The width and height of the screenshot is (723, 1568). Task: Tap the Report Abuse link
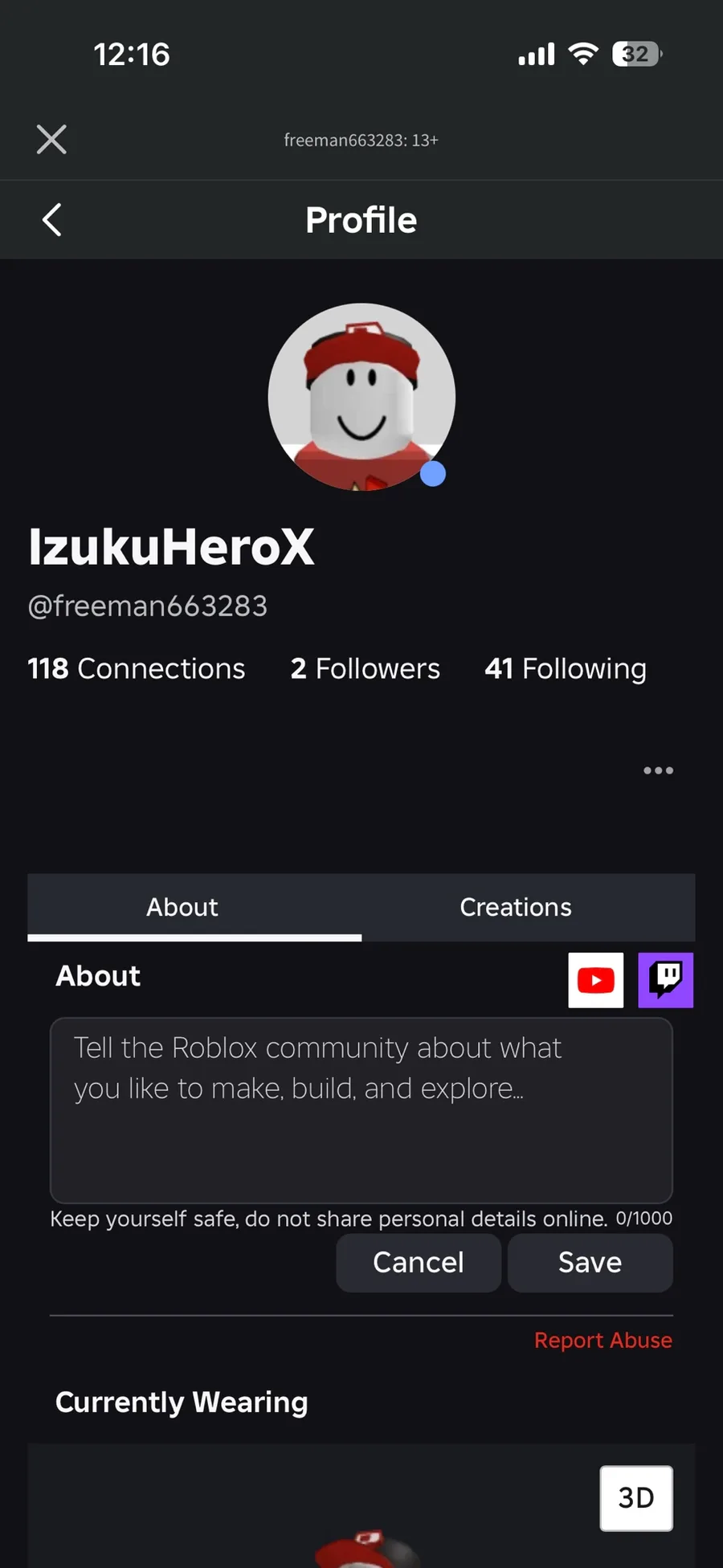(603, 1340)
